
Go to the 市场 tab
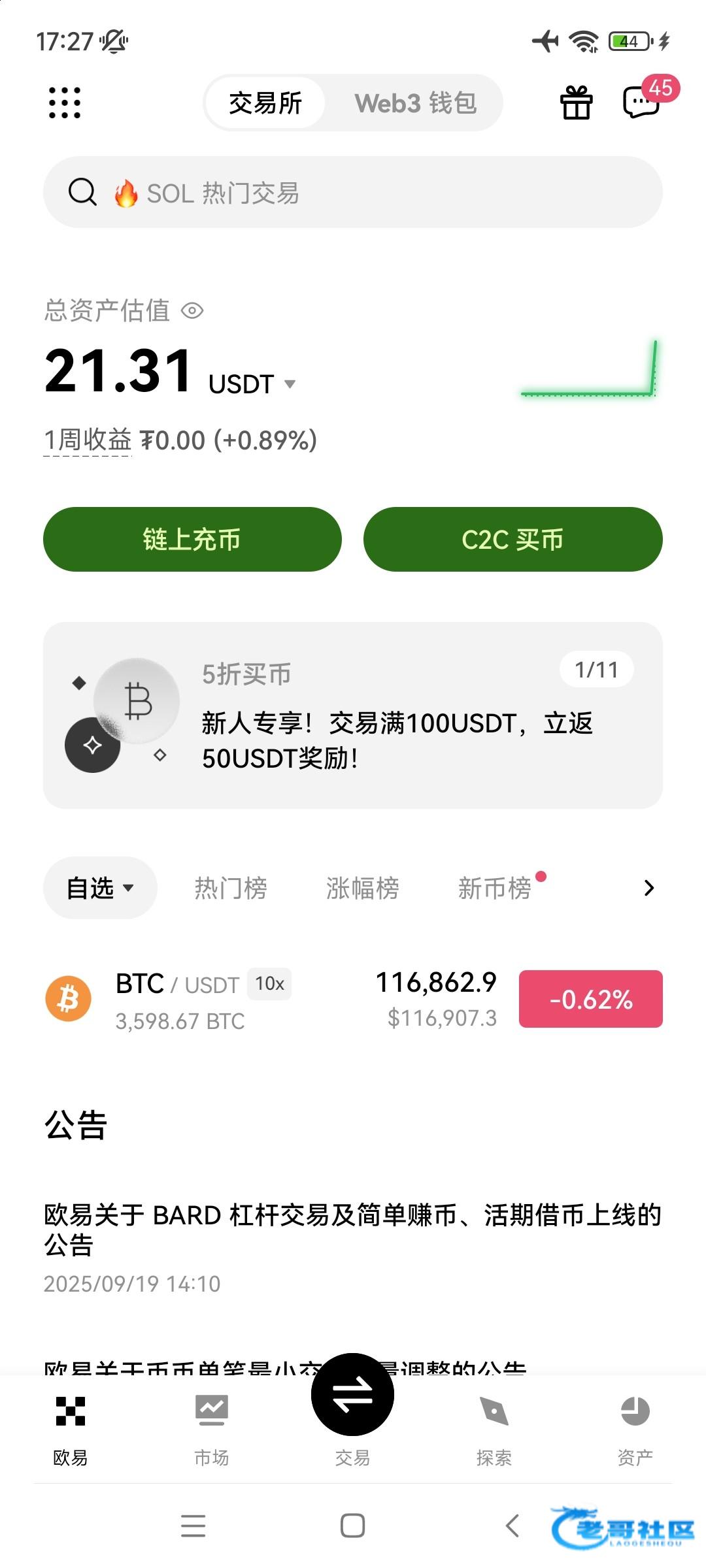pos(212,1429)
